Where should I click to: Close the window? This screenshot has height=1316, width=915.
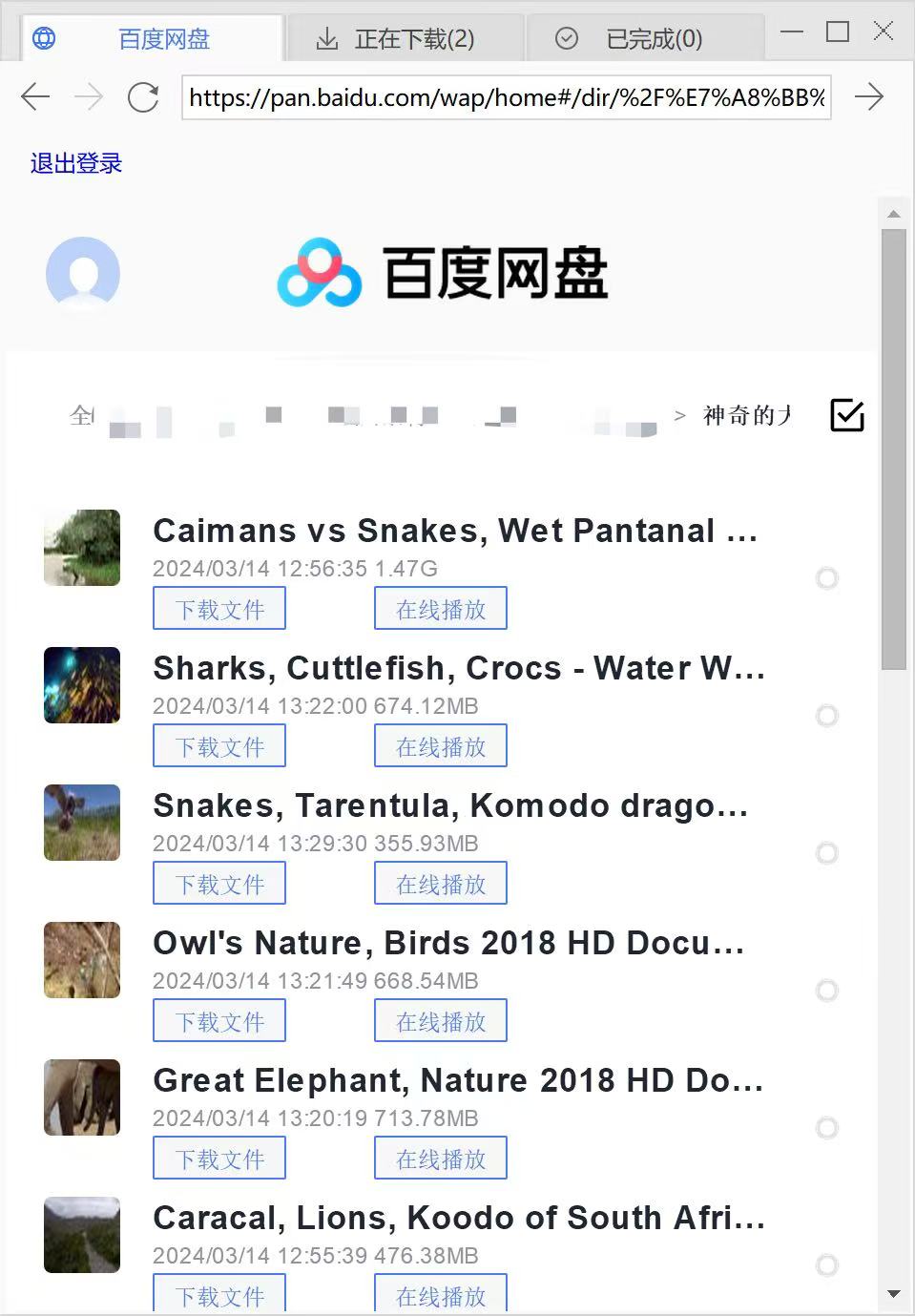(x=884, y=31)
